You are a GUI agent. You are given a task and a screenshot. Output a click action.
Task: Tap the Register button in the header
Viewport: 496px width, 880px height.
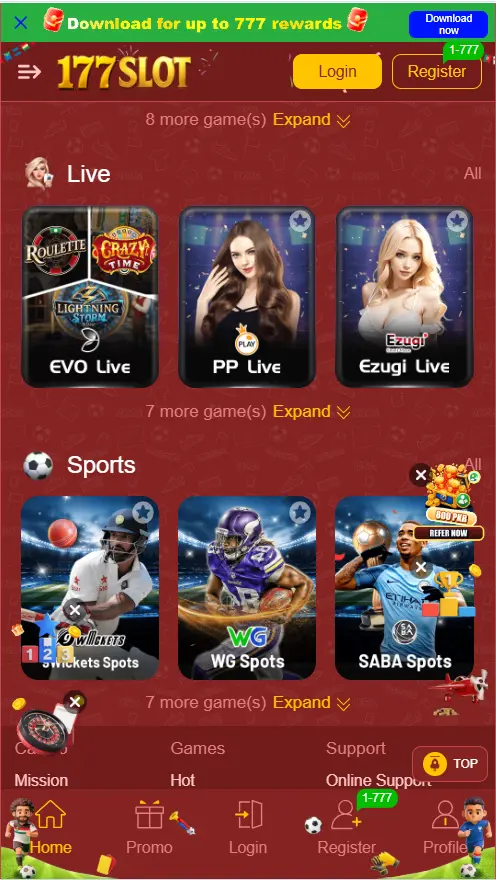pos(437,71)
